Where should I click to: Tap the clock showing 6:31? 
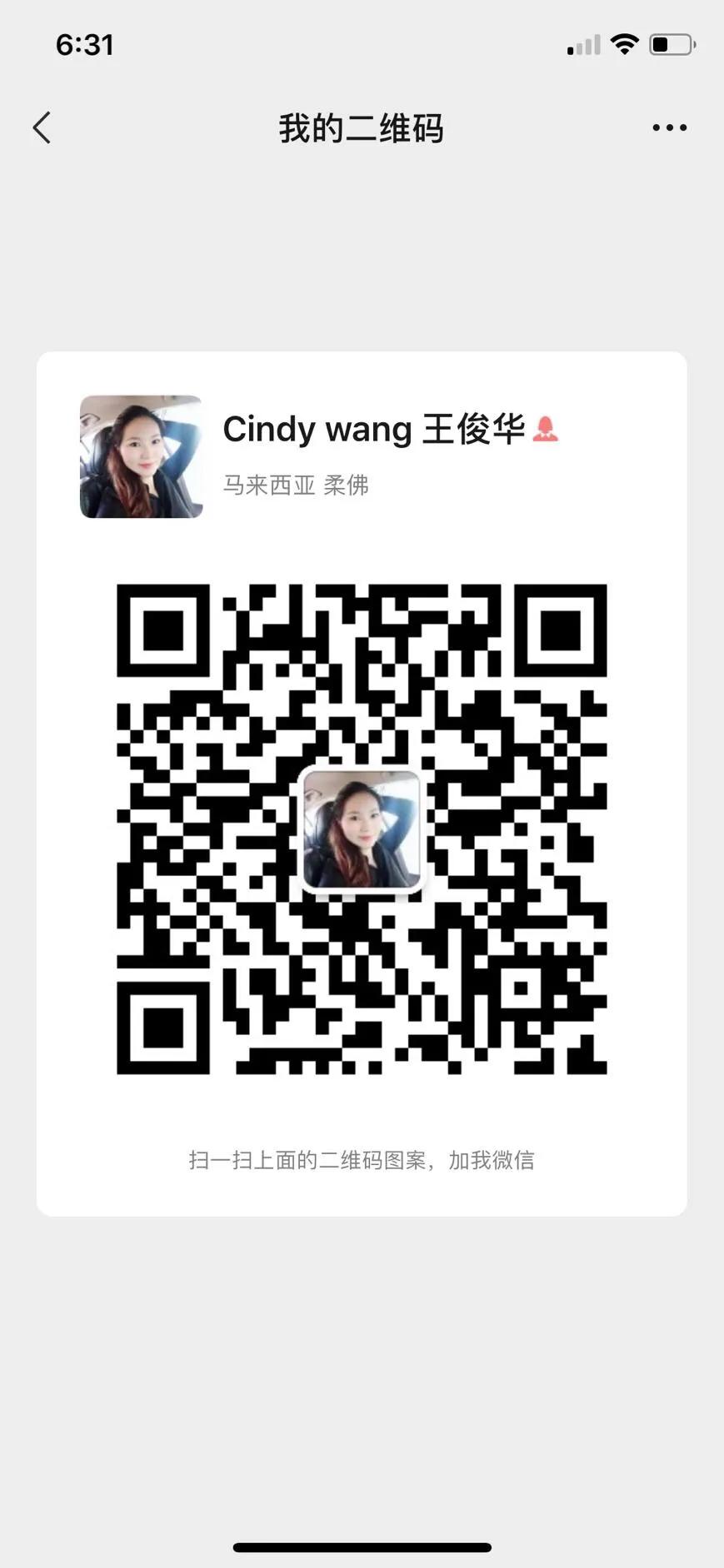coord(86,46)
